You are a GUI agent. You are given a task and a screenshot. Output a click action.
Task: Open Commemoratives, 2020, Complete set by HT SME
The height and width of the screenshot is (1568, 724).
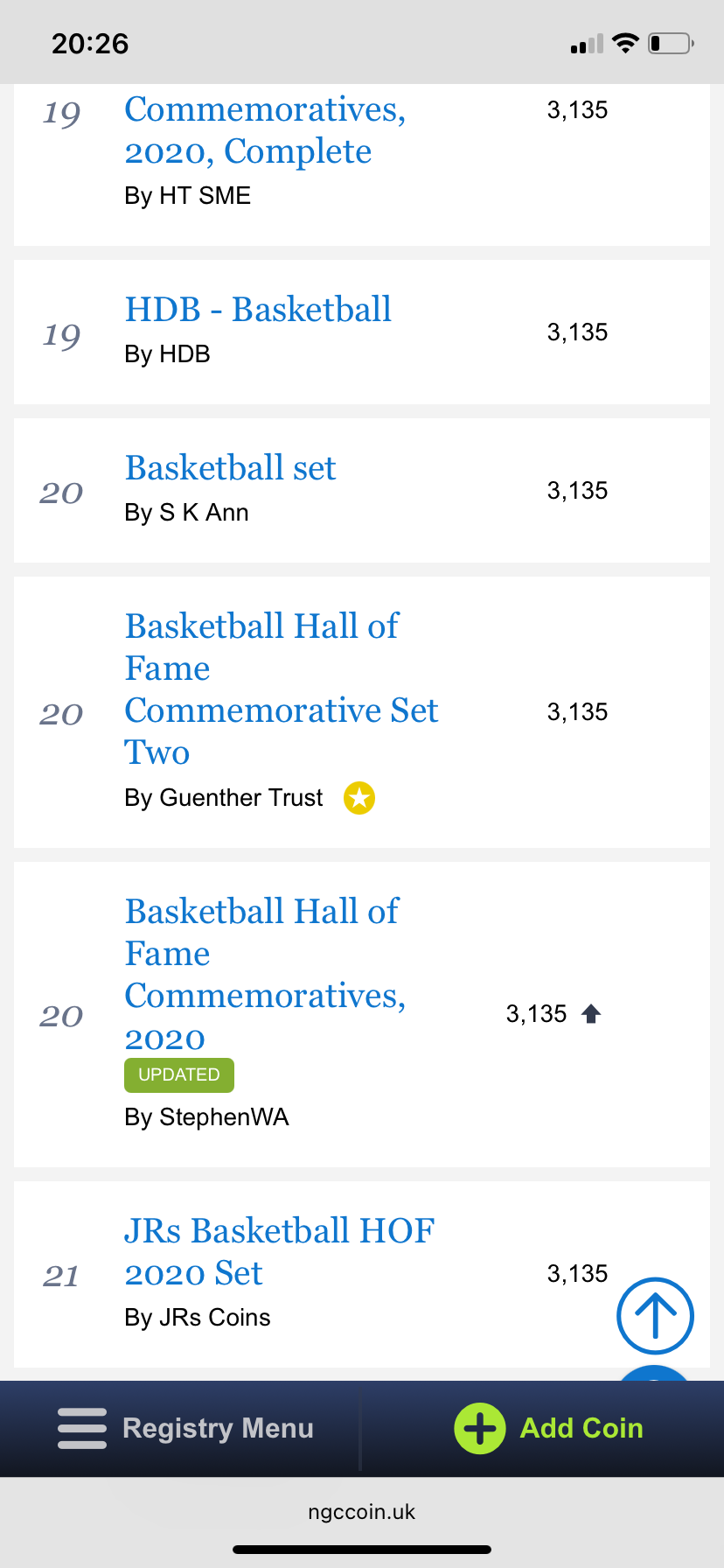[265, 130]
